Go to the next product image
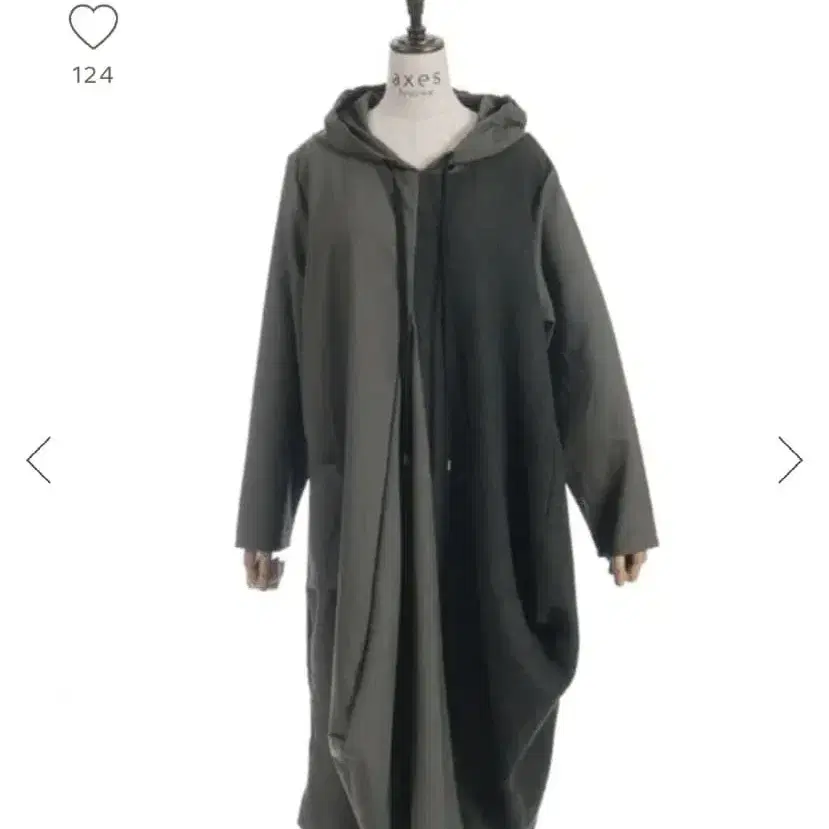 point(790,460)
